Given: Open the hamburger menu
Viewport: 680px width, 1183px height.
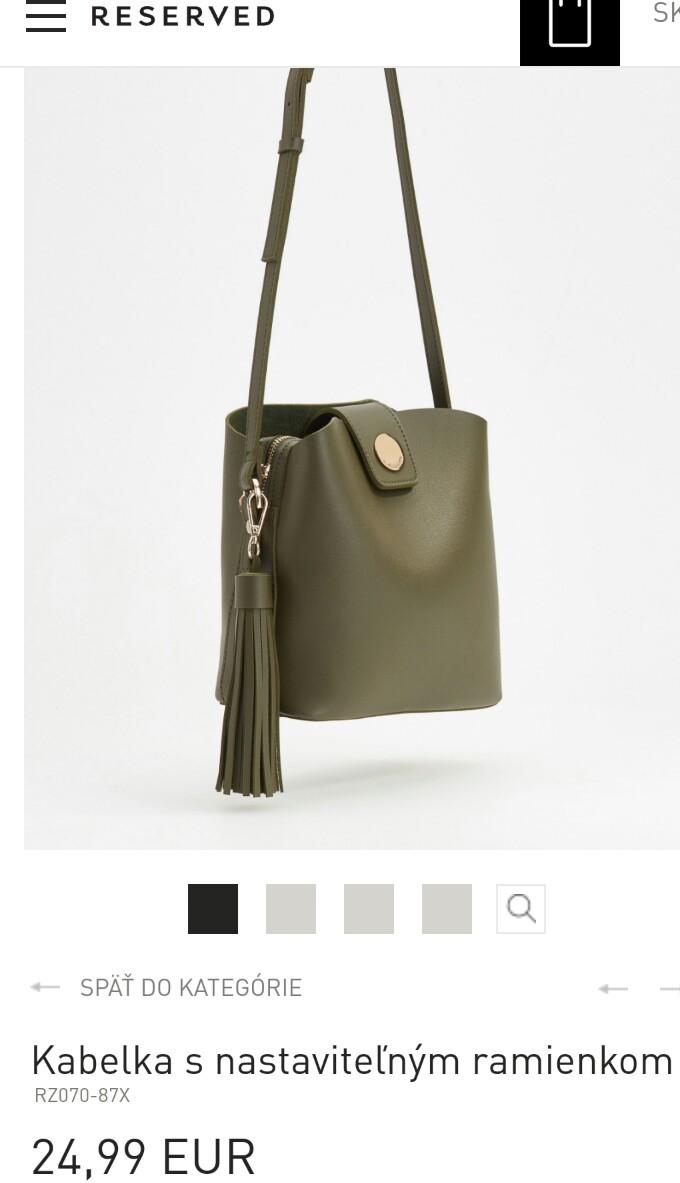Looking at the screenshot, I should 46,17.
